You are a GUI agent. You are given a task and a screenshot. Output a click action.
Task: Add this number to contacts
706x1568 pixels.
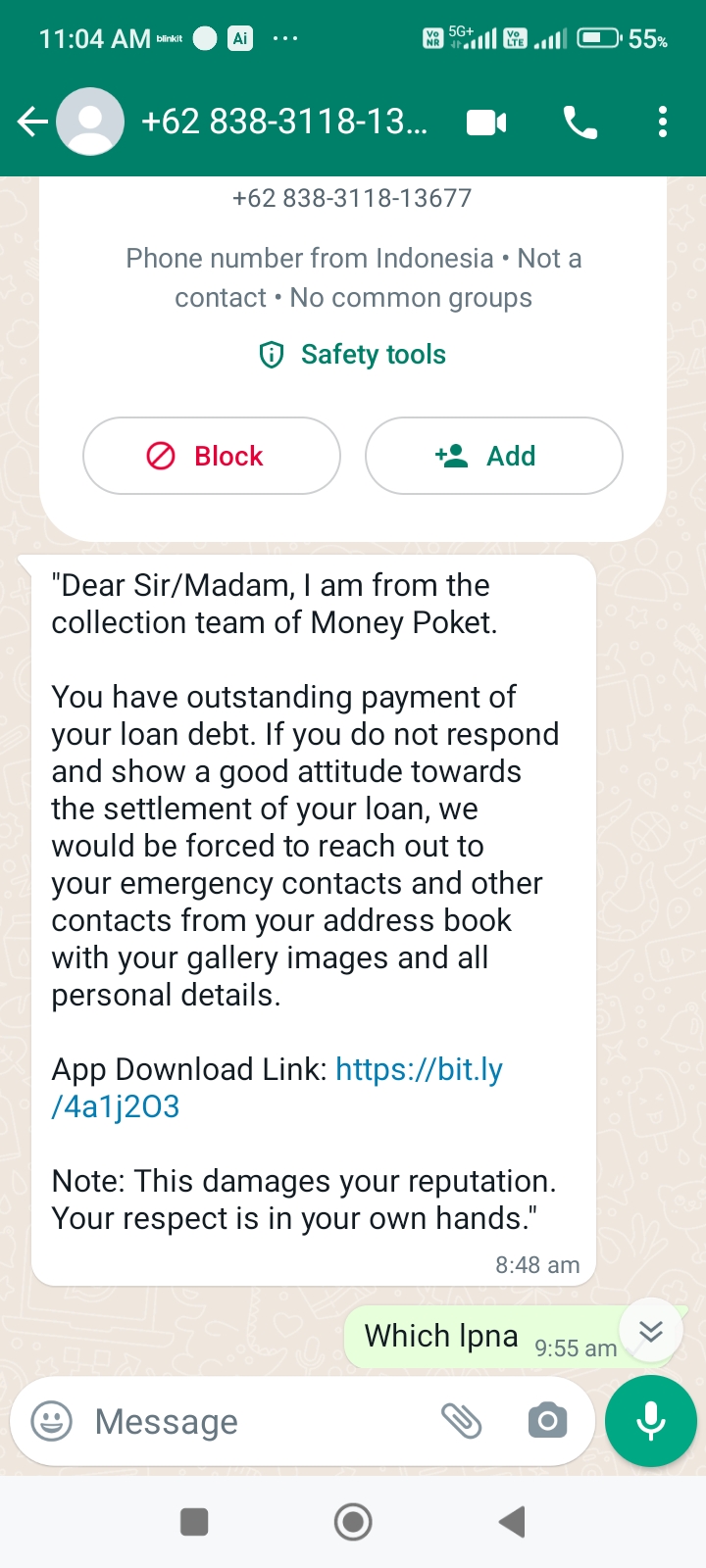493,456
